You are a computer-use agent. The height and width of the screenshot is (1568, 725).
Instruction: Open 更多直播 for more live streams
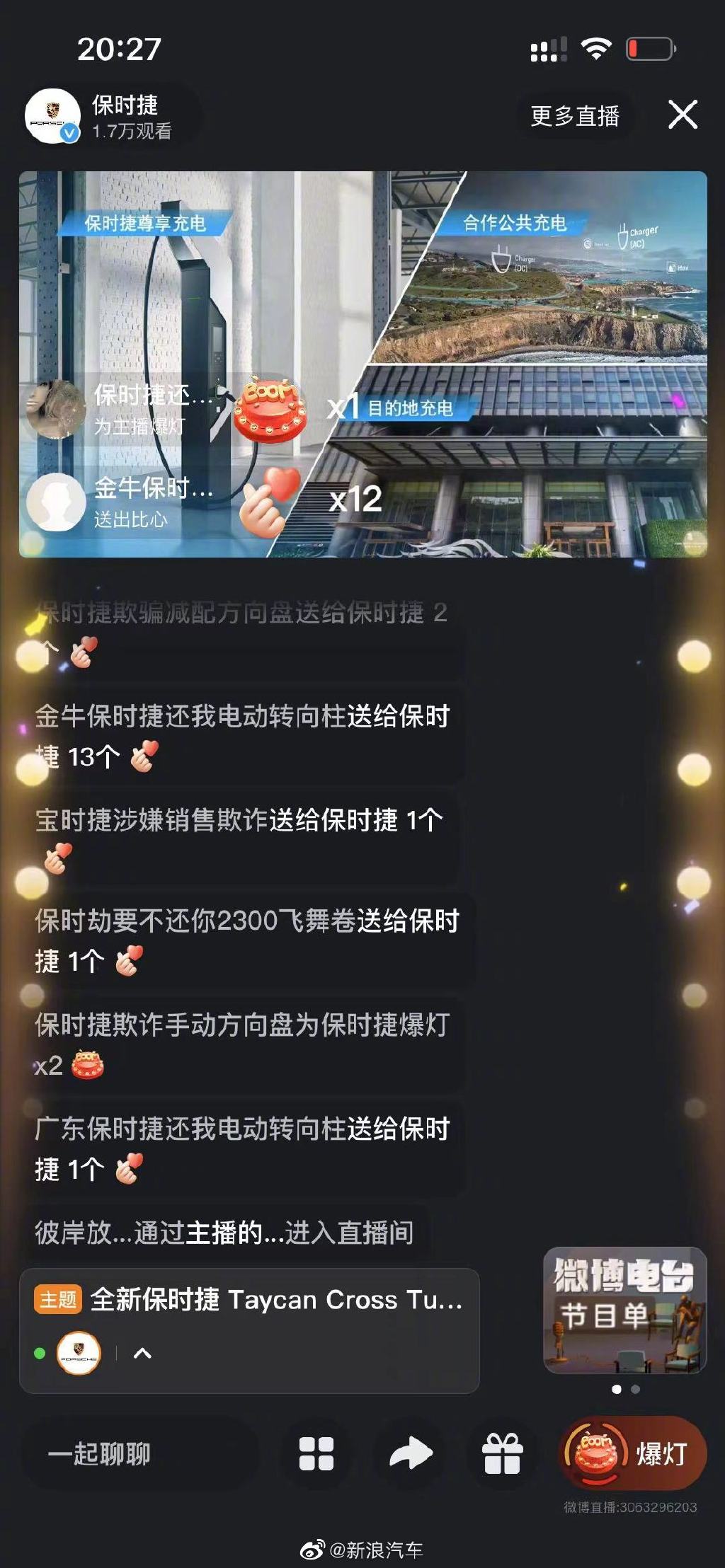click(x=575, y=116)
